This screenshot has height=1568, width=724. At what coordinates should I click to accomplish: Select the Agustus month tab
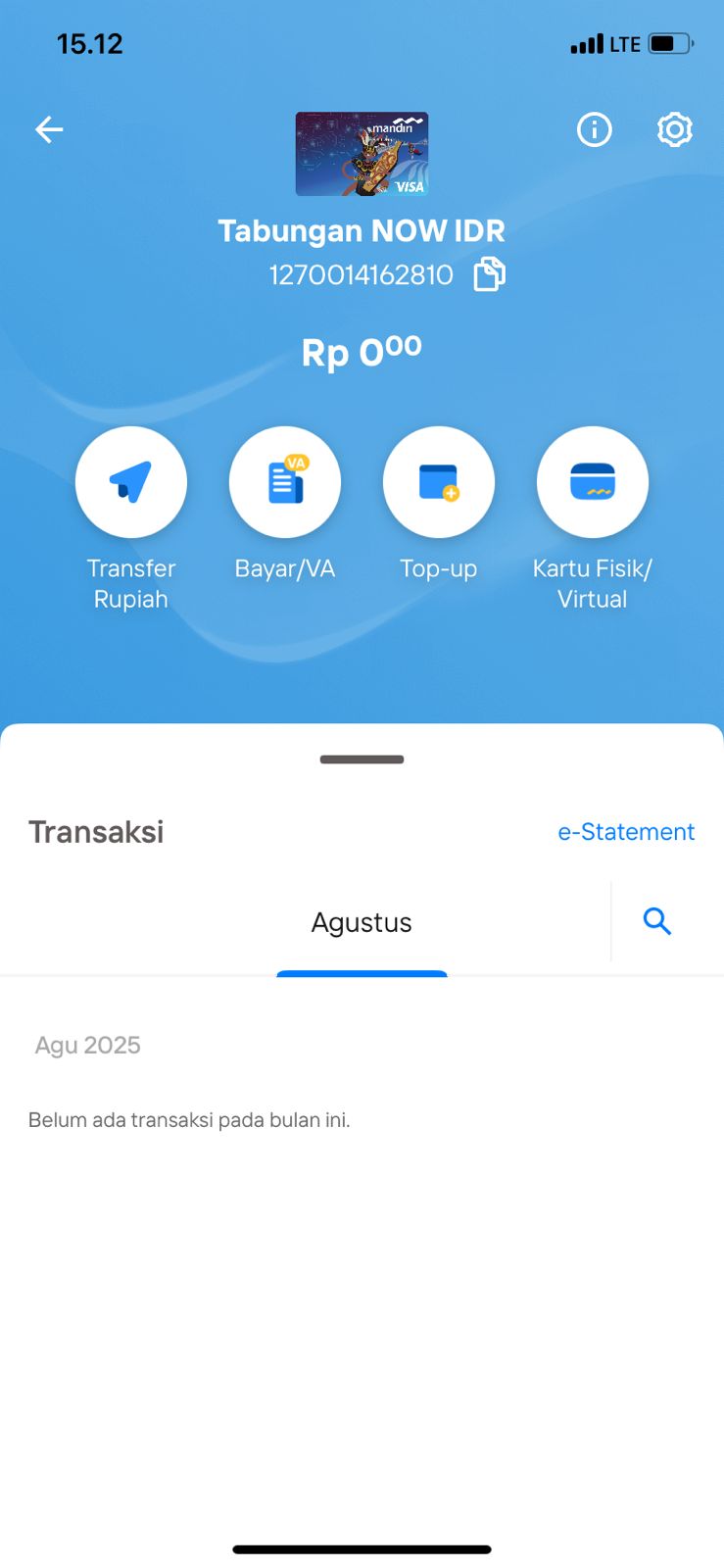click(362, 923)
